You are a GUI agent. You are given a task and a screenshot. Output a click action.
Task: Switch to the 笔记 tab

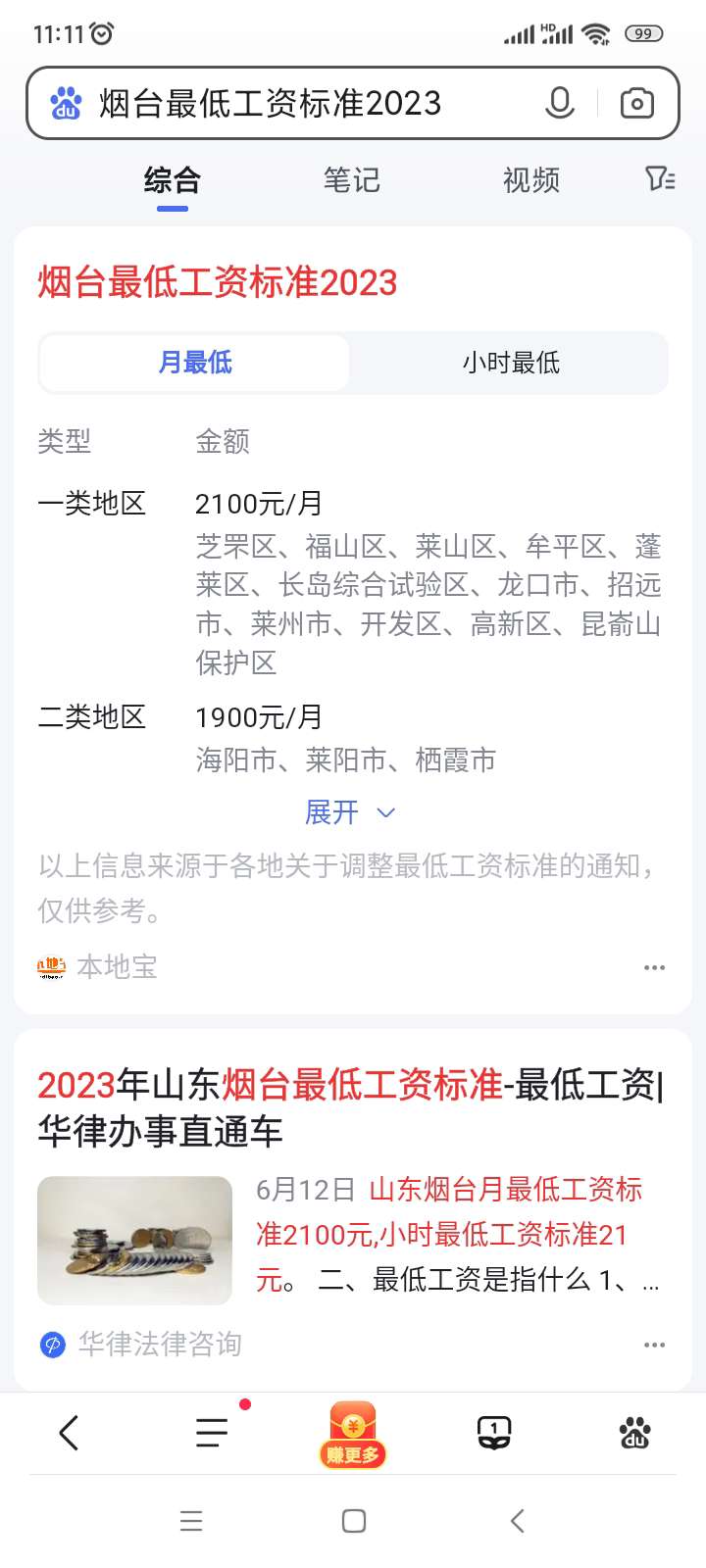point(351,180)
